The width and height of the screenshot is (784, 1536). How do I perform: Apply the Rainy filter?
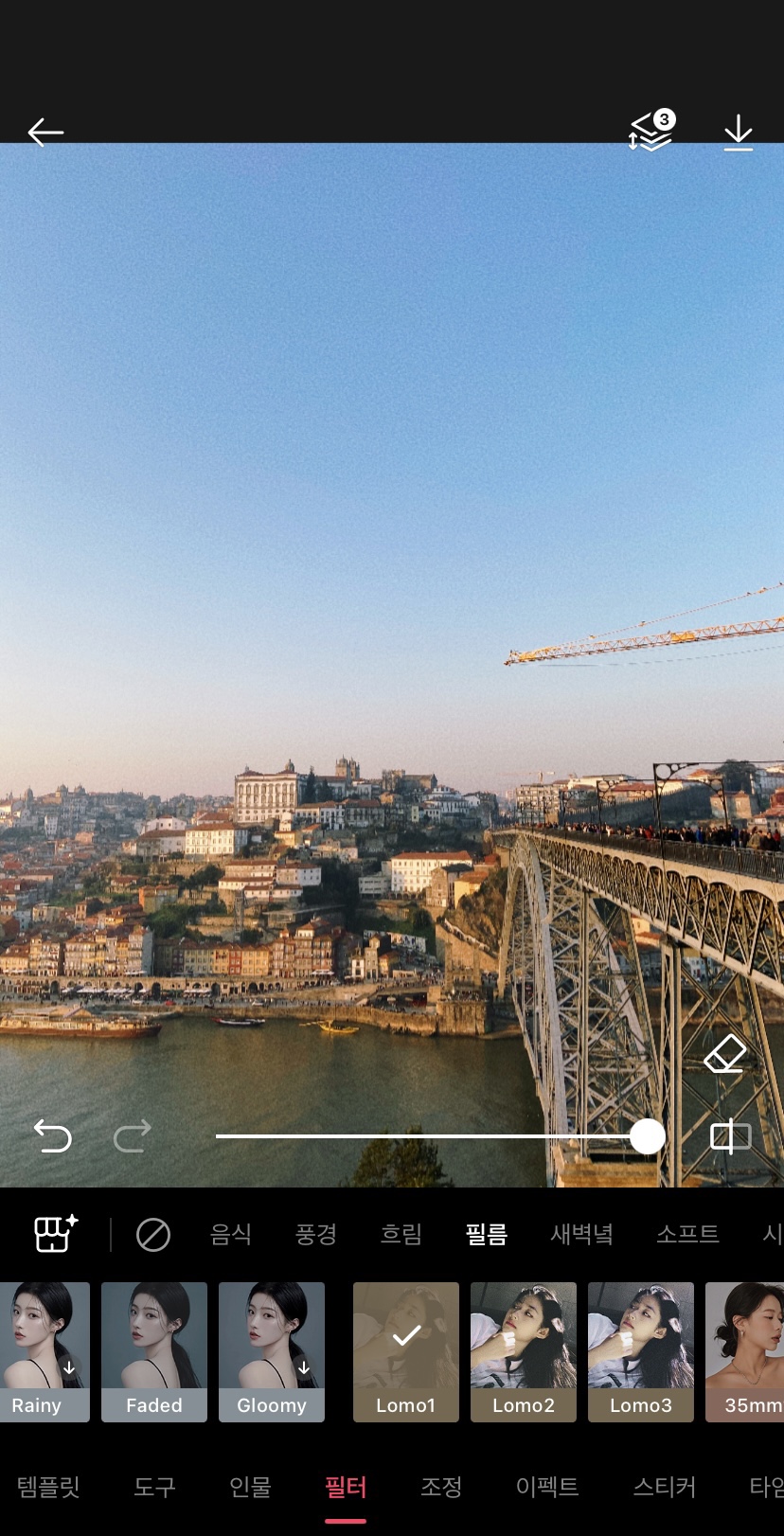[45, 1352]
